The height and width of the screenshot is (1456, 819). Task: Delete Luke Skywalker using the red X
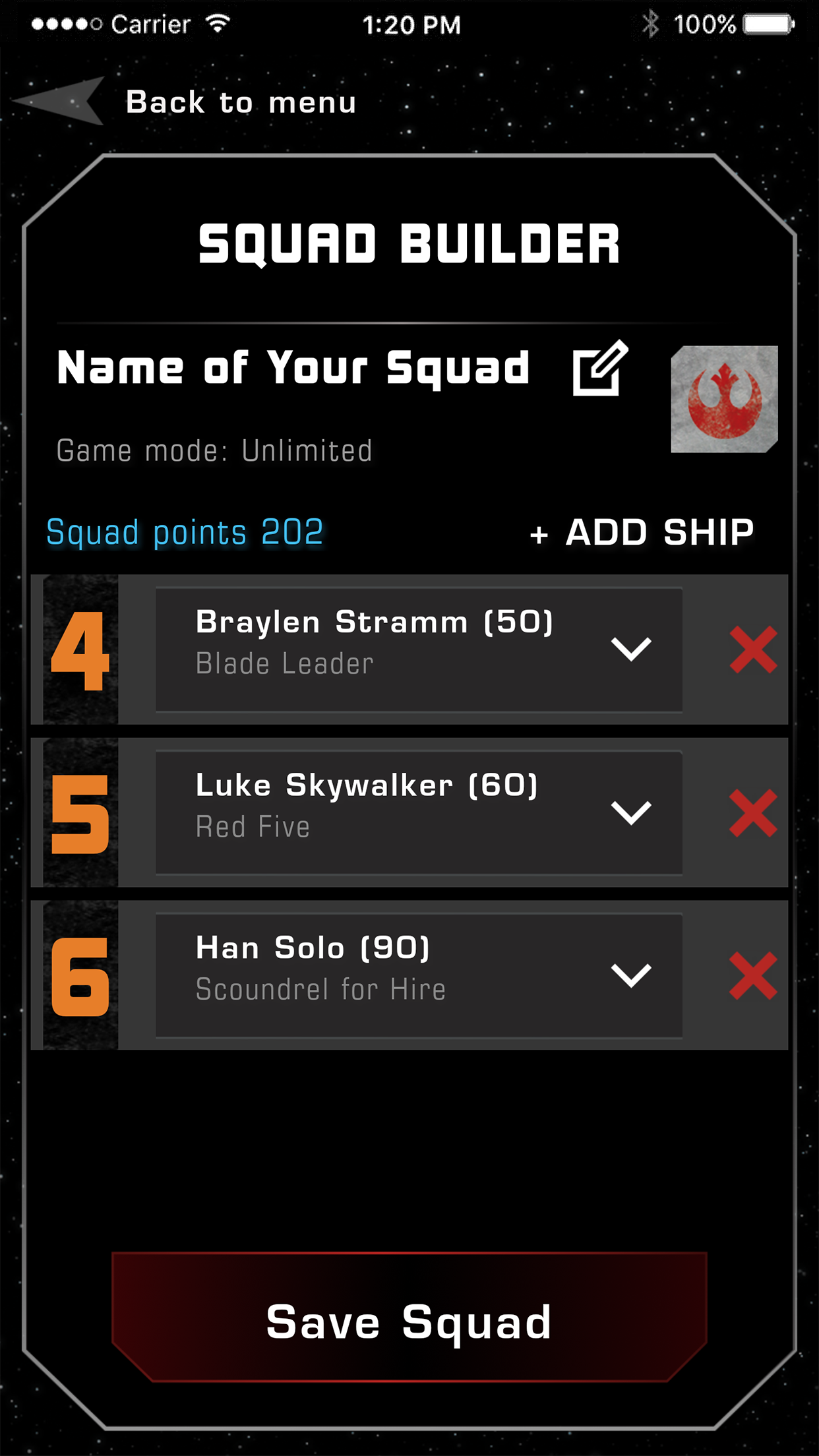pyautogui.click(x=752, y=814)
